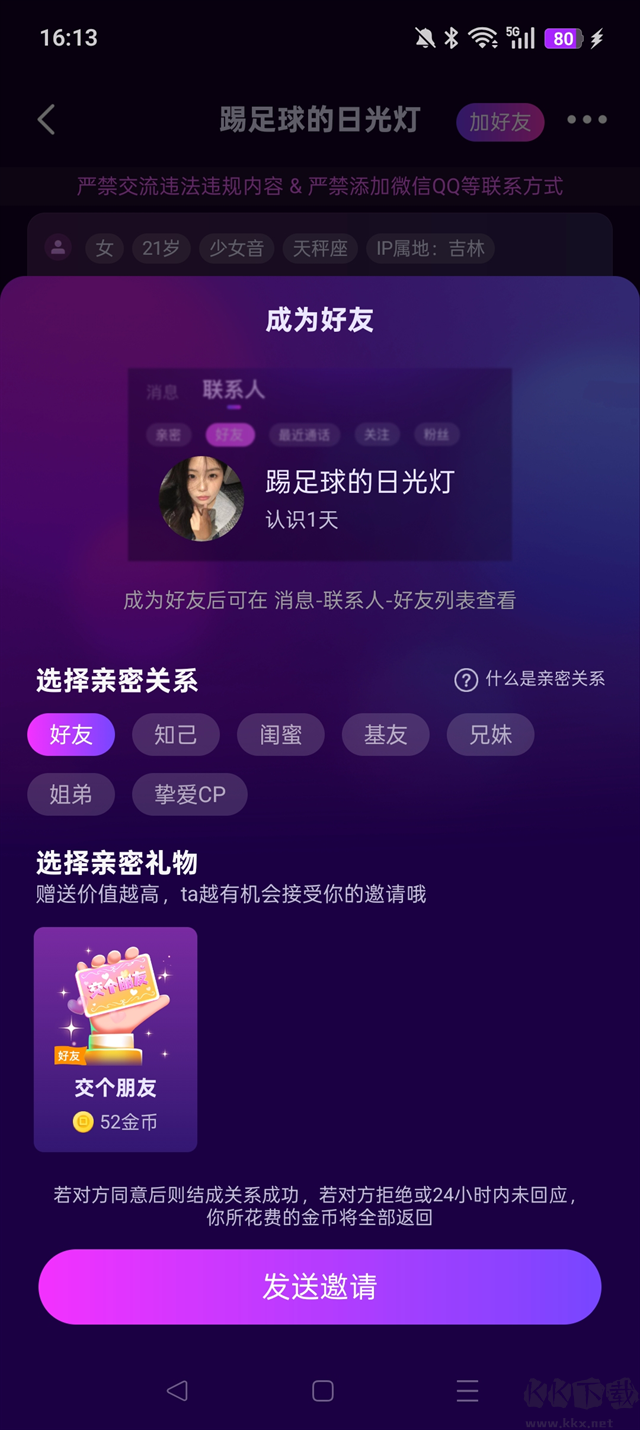This screenshot has width=640, height=1430.
Task: Open 什么是亲密关系 help link
Action: (x=530, y=680)
